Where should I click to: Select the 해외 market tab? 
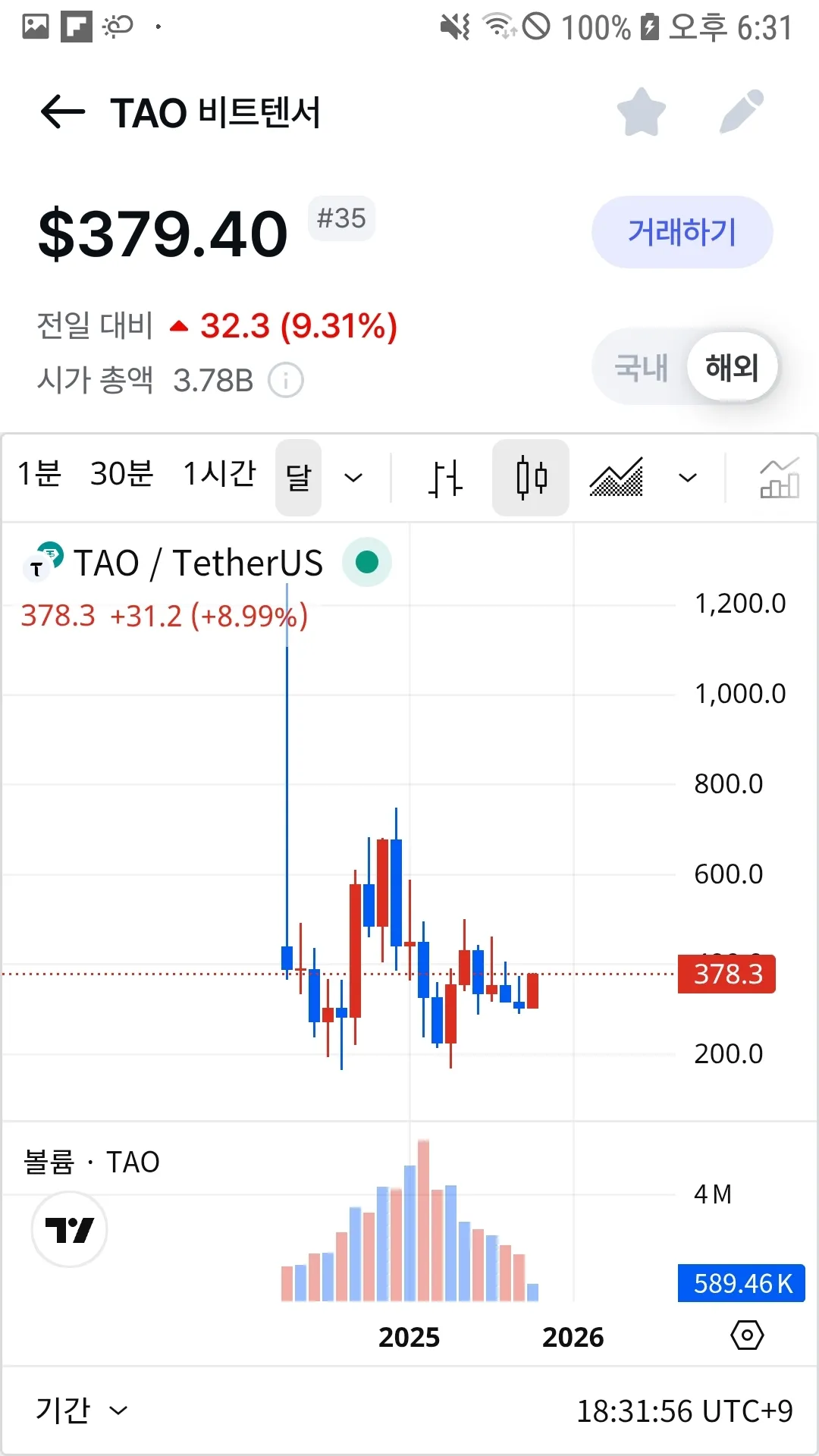click(x=732, y=368)
